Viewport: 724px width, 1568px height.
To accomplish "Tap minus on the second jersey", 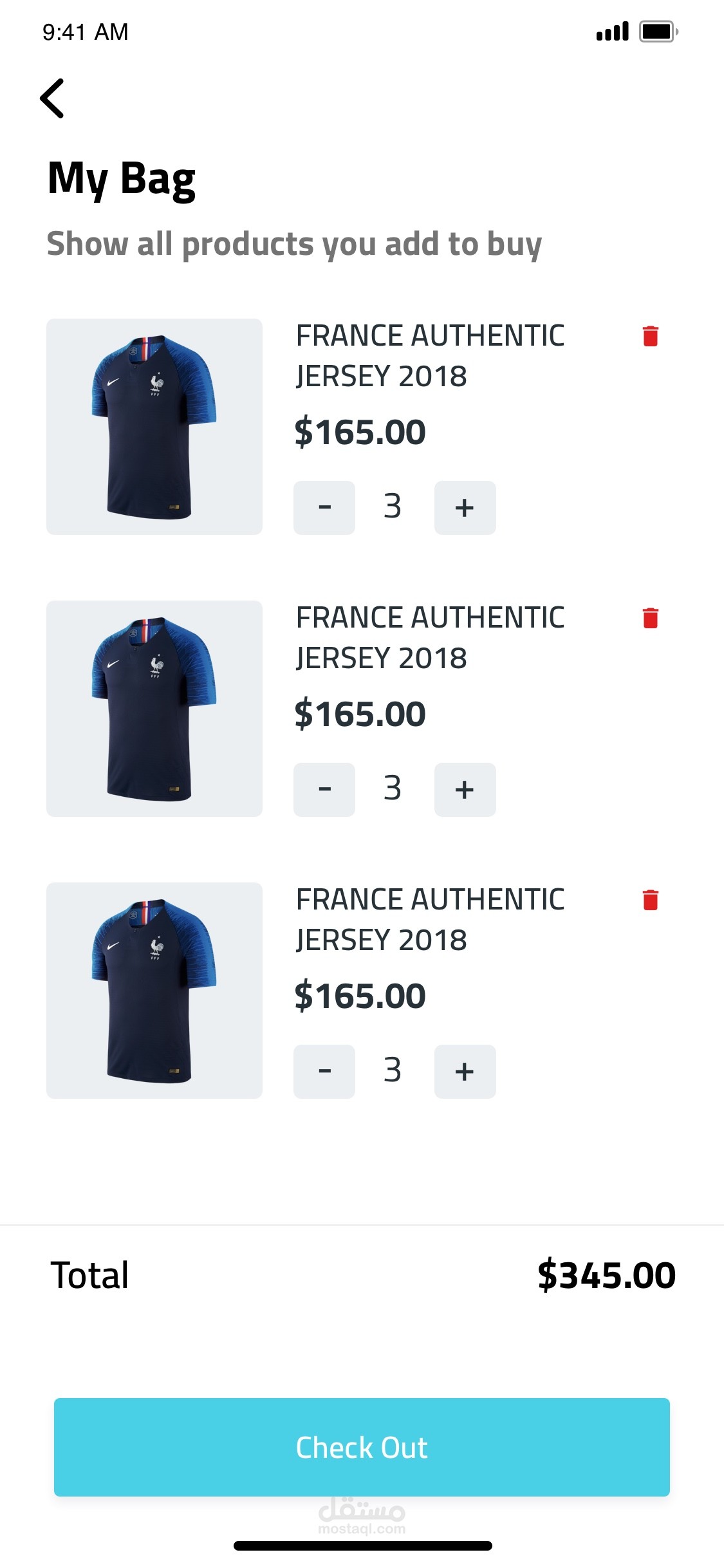I will [x=324, y=789].
